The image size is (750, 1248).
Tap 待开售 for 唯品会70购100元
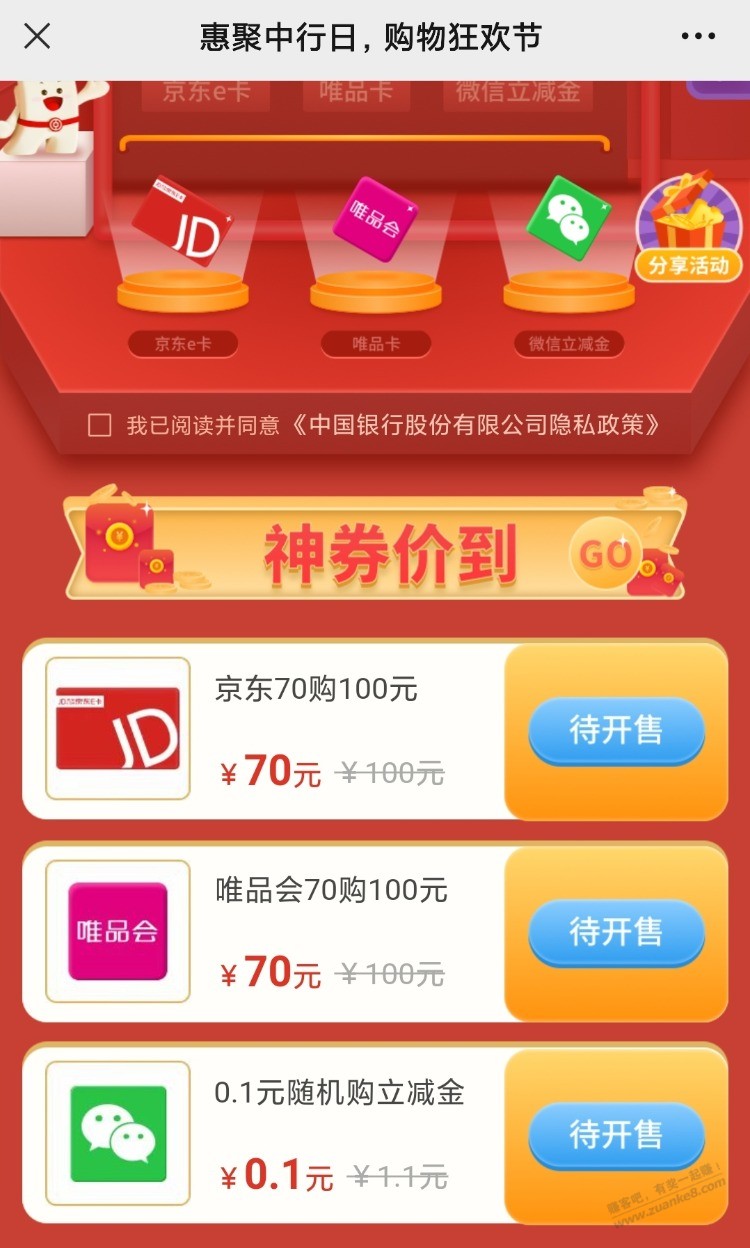616,932
